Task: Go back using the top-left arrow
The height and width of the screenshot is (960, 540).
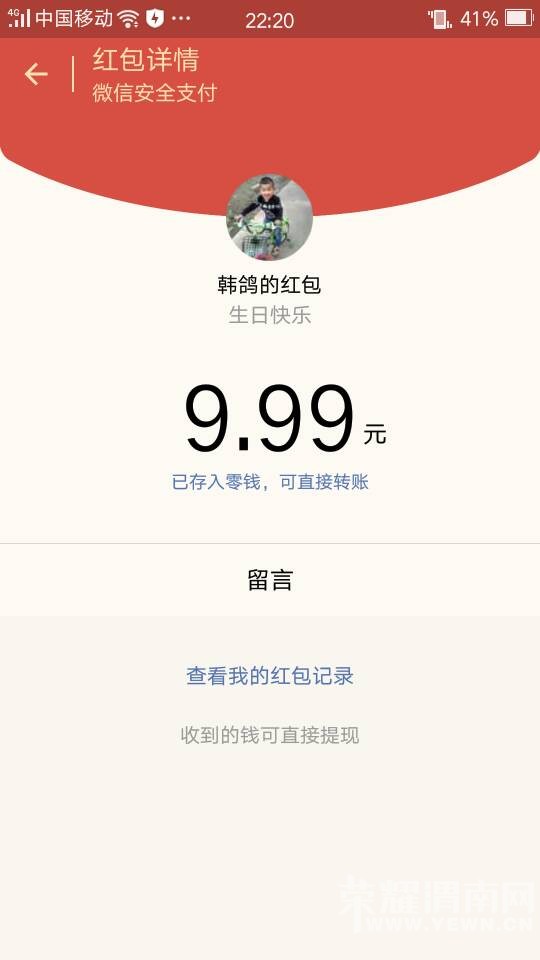Action: tap(36, 74)
